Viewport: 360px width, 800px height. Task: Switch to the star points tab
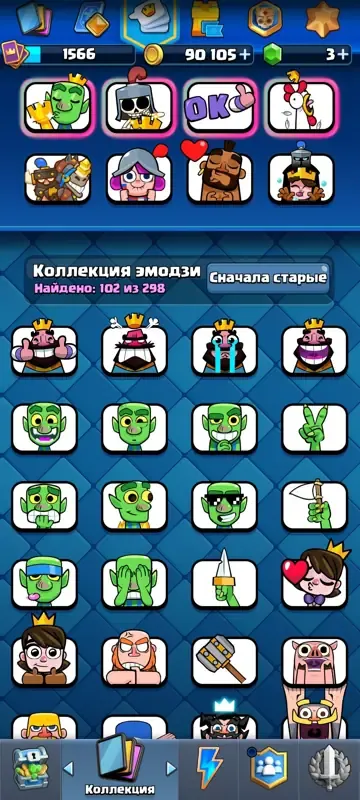[323, 18]
